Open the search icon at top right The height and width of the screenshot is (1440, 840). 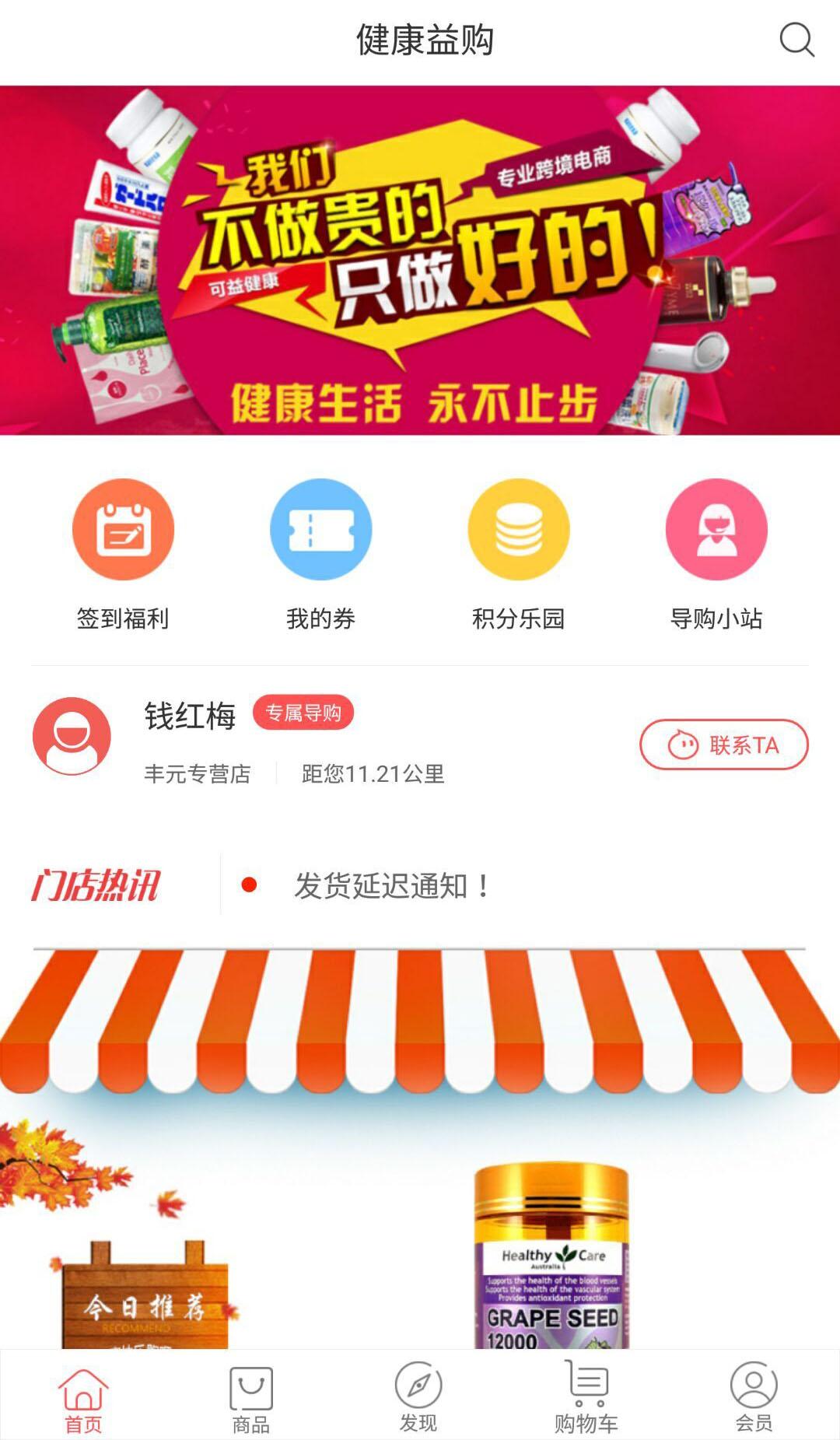pyautogui.click(x=795, y=43)
